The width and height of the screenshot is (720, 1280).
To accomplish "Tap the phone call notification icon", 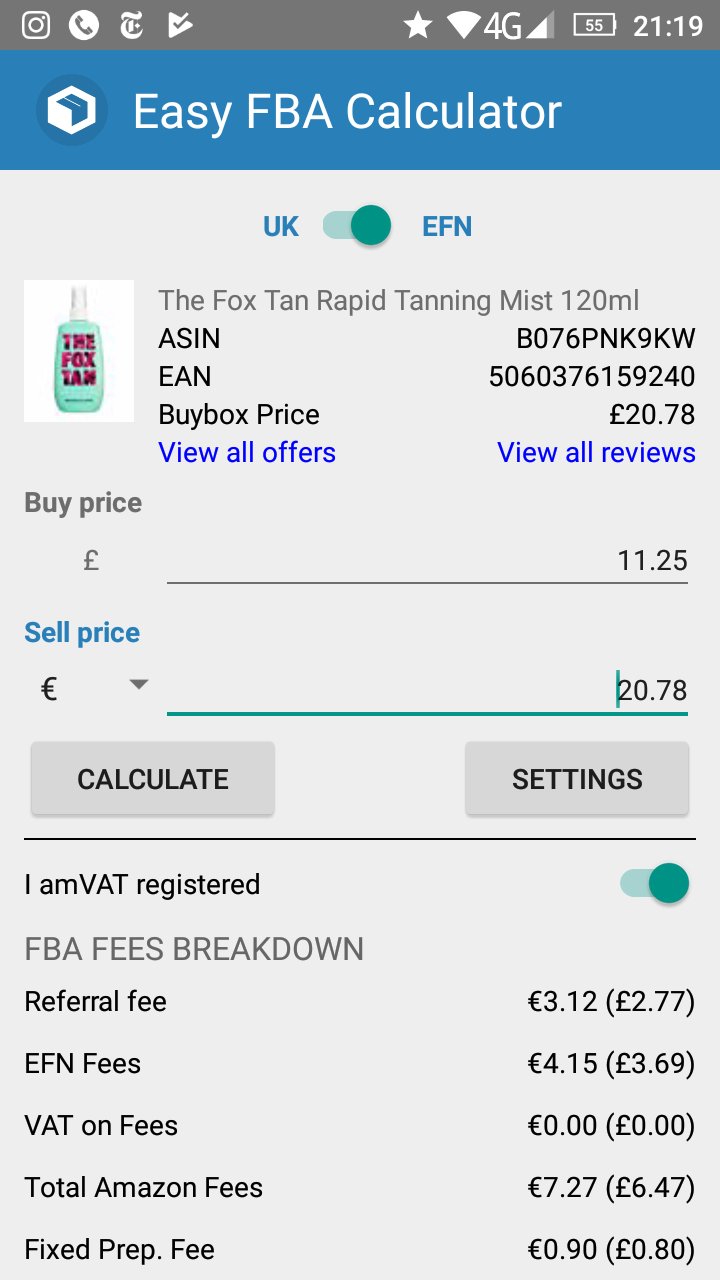I will (85, 23).
